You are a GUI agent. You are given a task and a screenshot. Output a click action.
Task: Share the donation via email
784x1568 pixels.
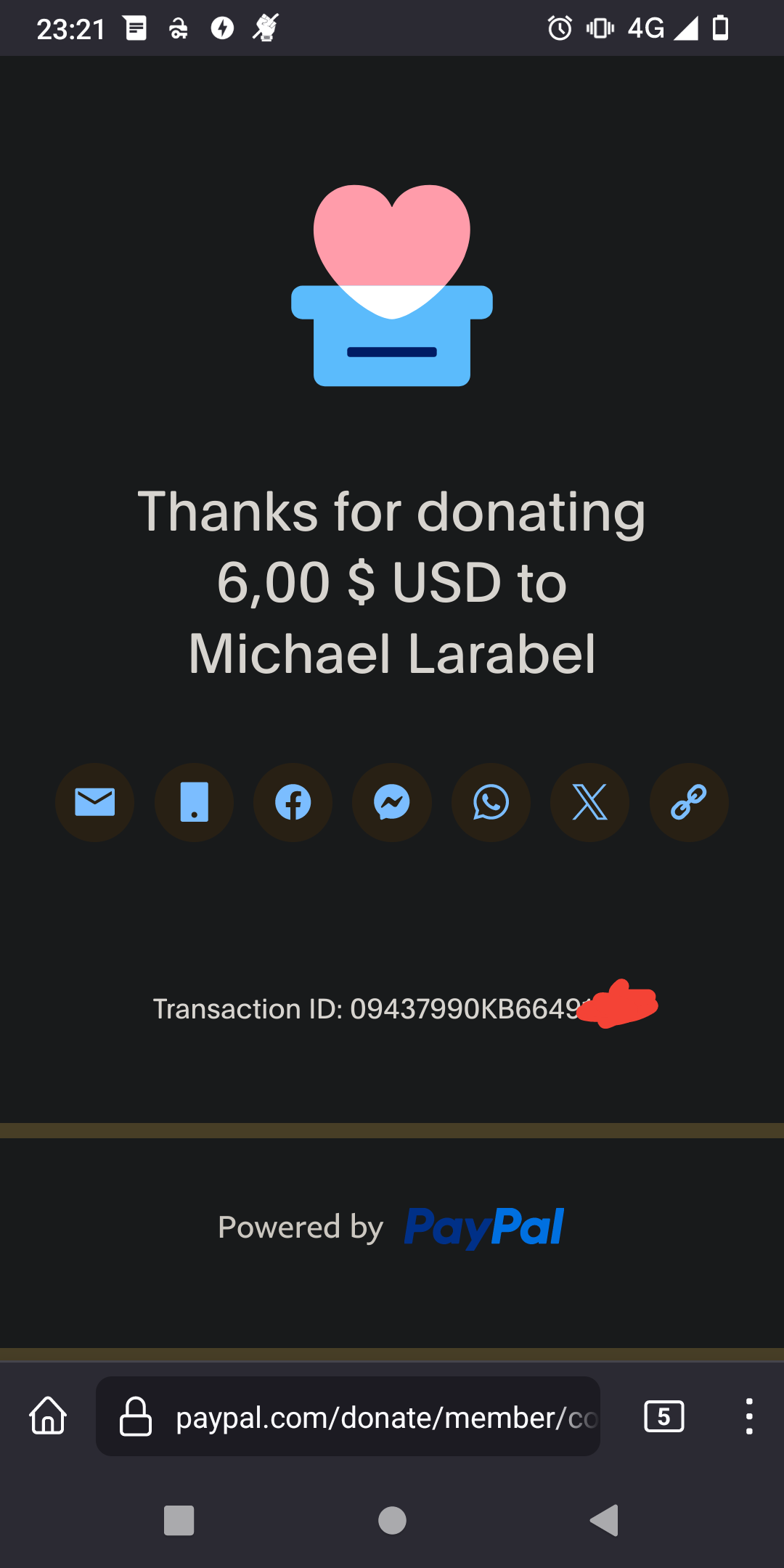click(95, 802)
